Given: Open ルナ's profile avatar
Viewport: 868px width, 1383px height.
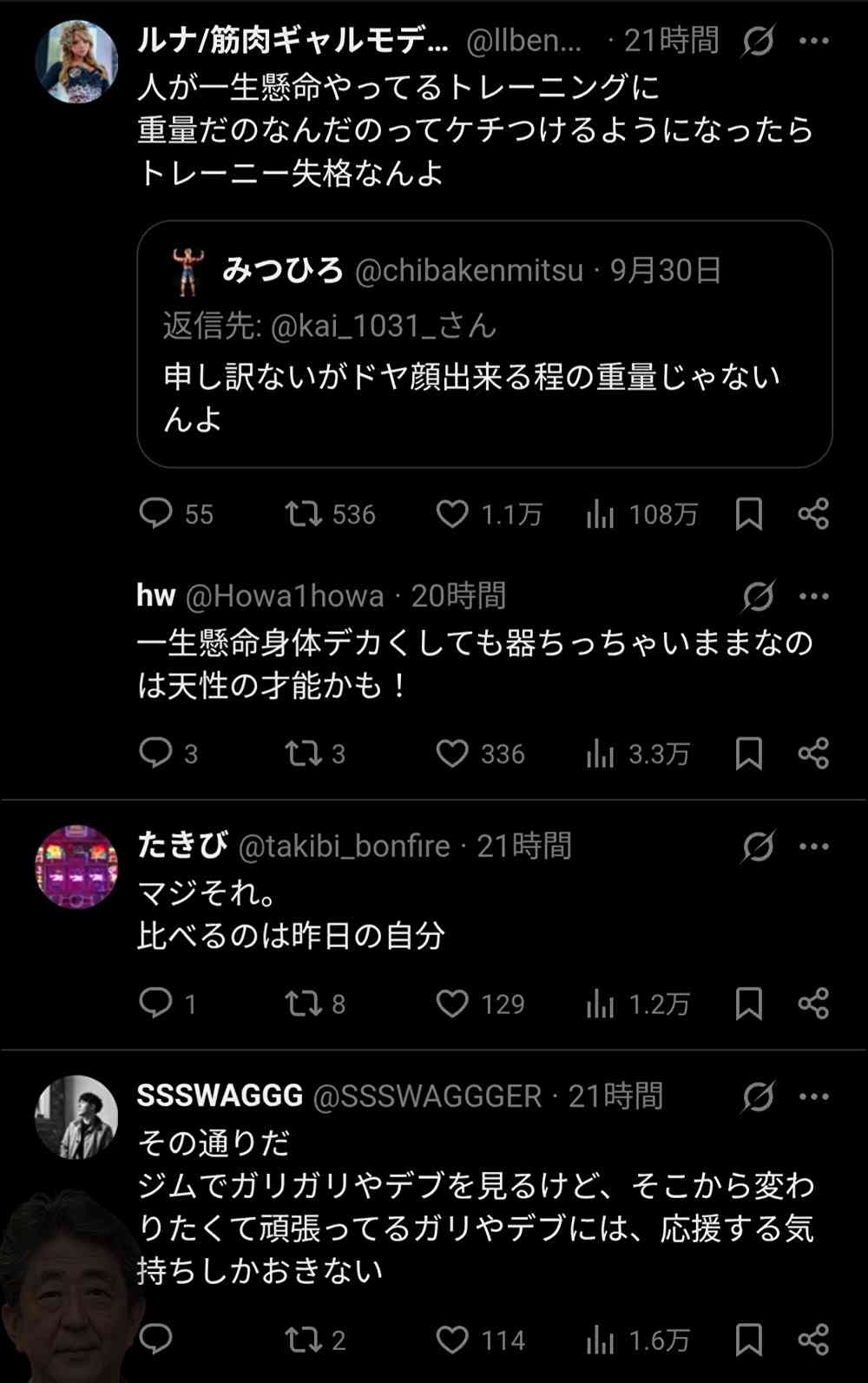Looking at the screenshot, I should pos(76,62).
